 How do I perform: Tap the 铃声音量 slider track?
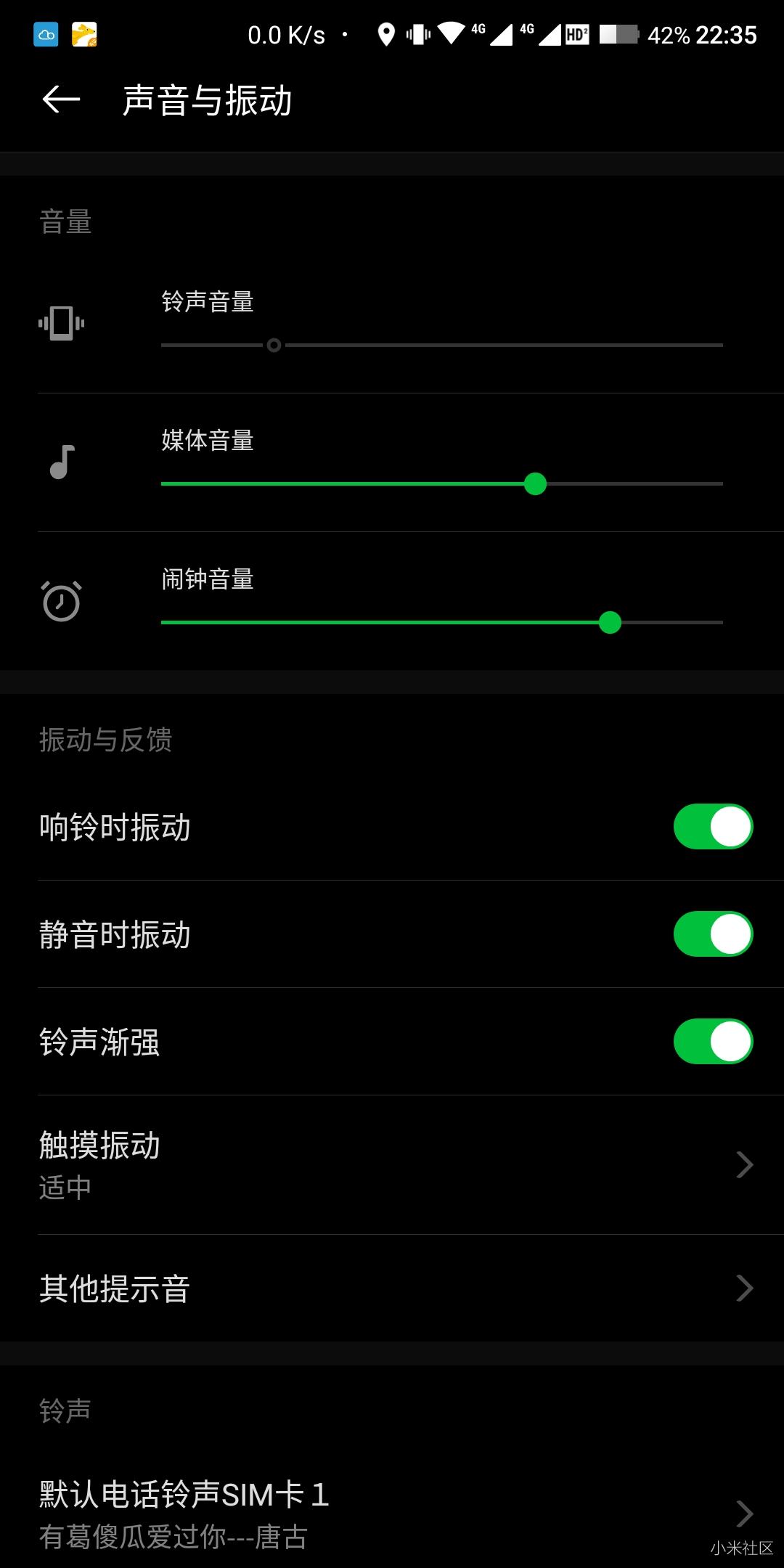(441, 345)
